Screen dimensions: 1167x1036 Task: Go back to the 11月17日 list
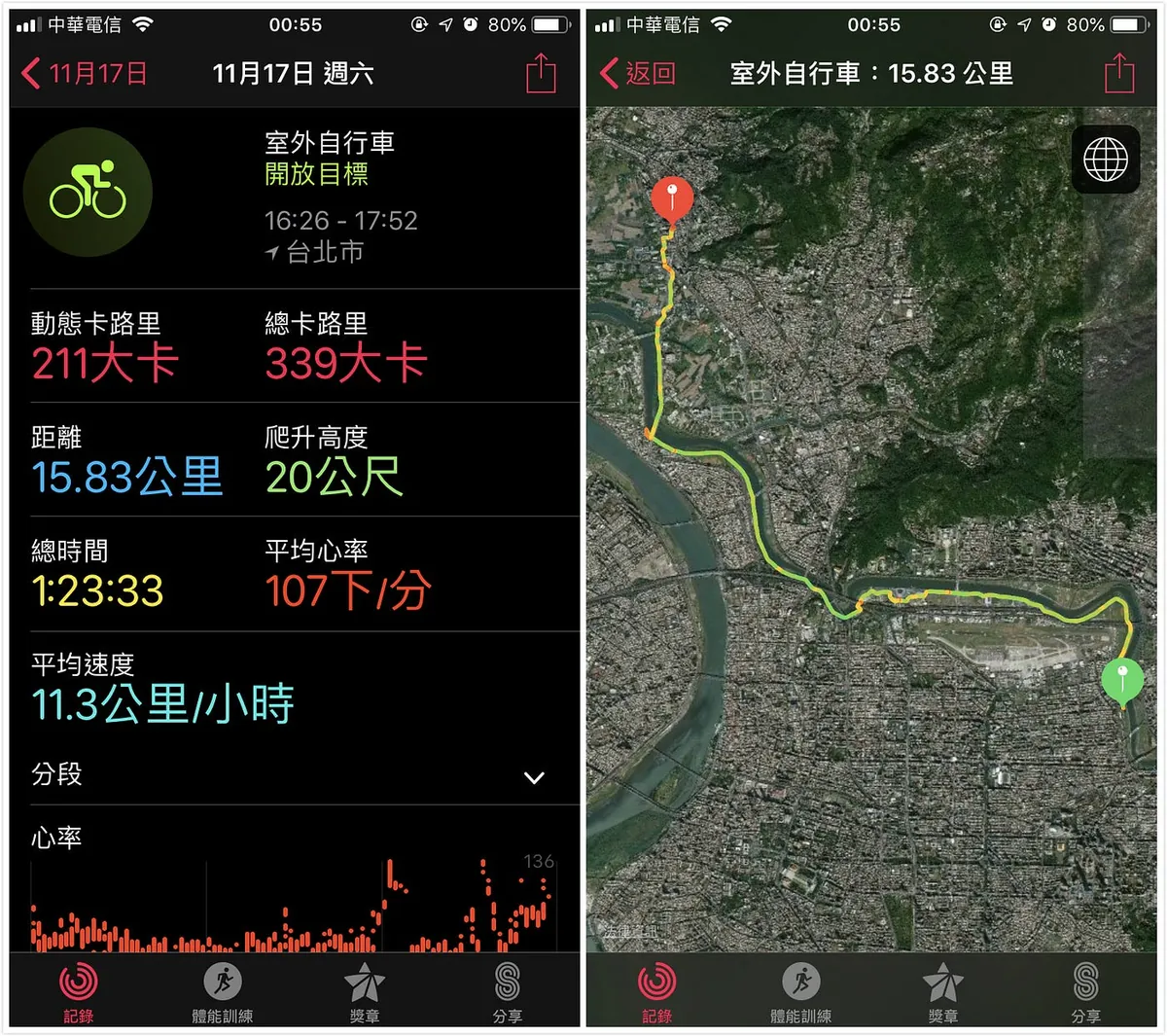(x=84, y=73)
